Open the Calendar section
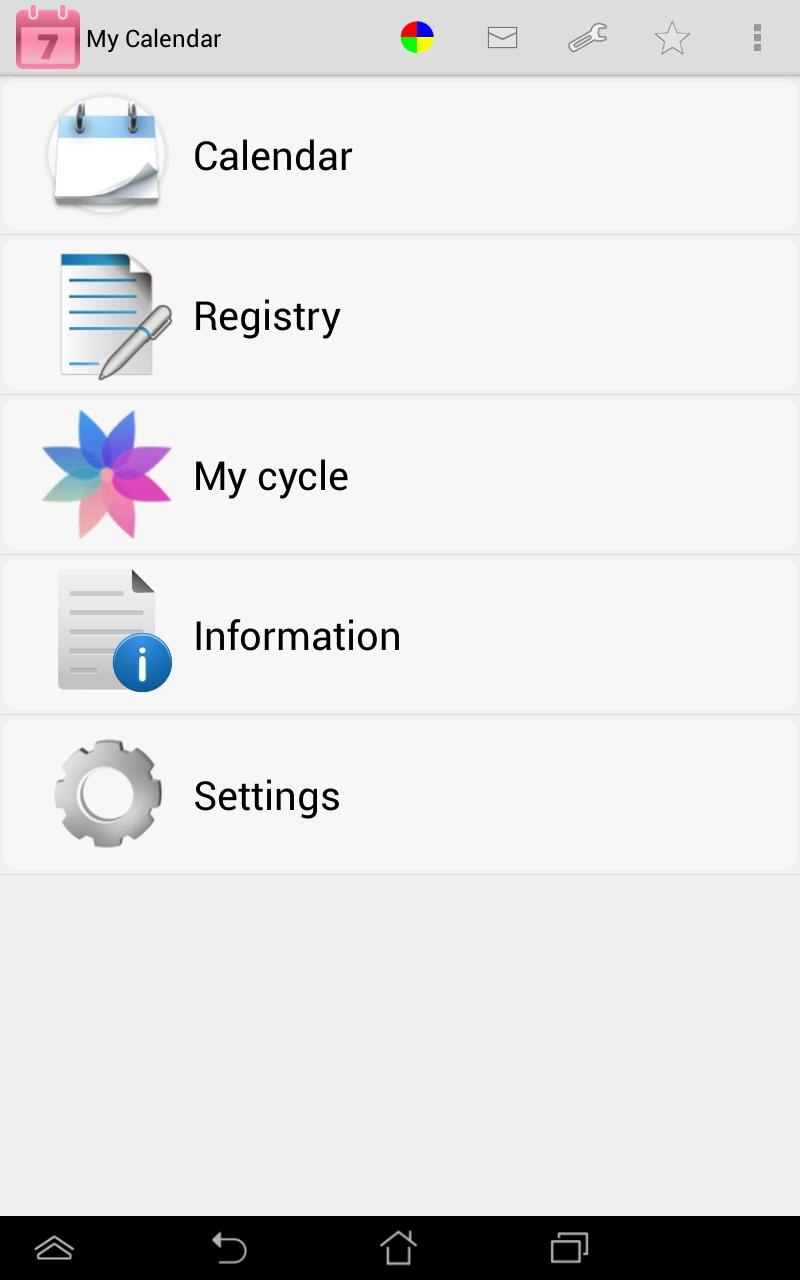Screen dimensions: 800x1280 (400, 156)
